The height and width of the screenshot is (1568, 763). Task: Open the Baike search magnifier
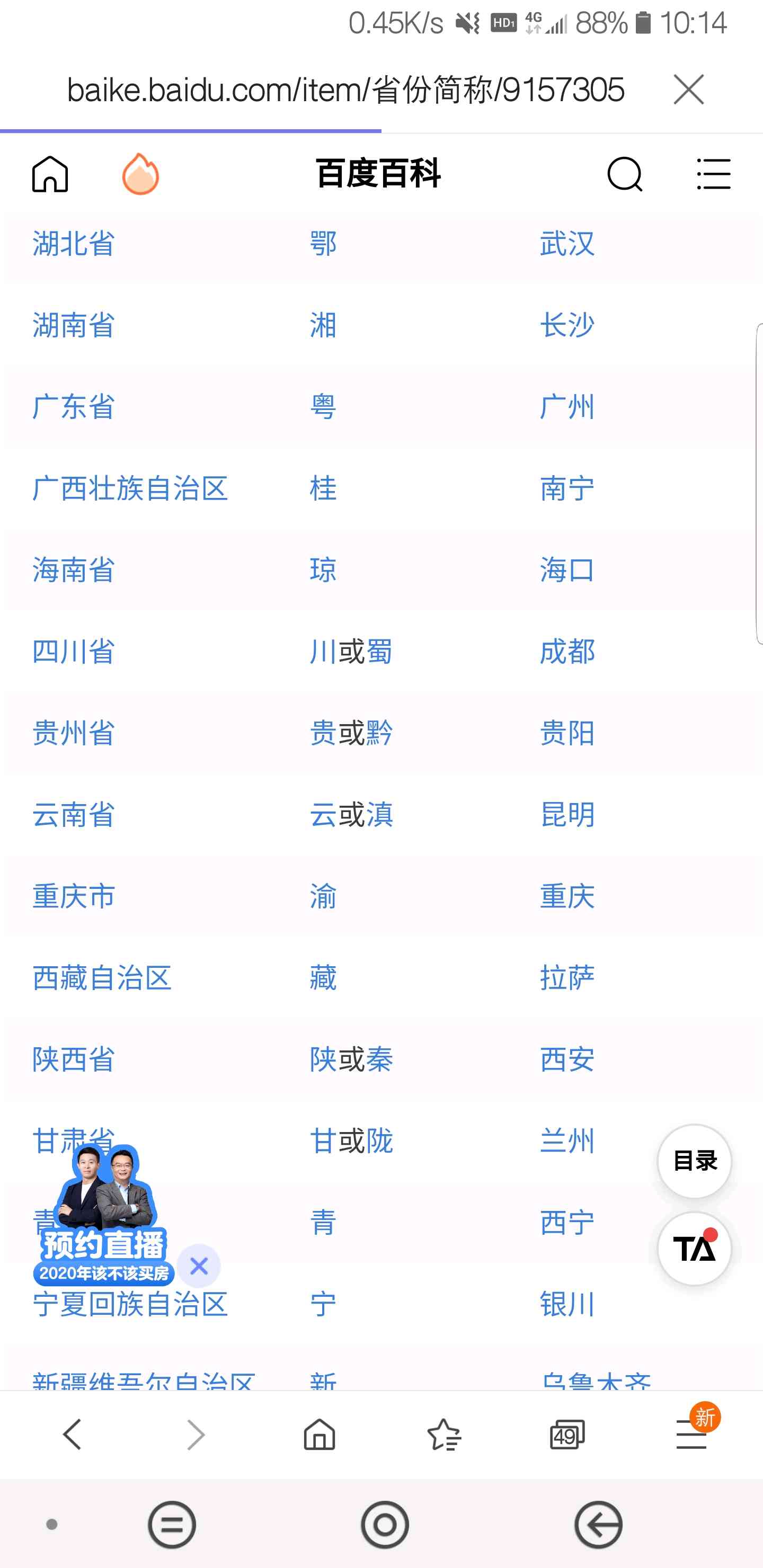click(625, 174)
